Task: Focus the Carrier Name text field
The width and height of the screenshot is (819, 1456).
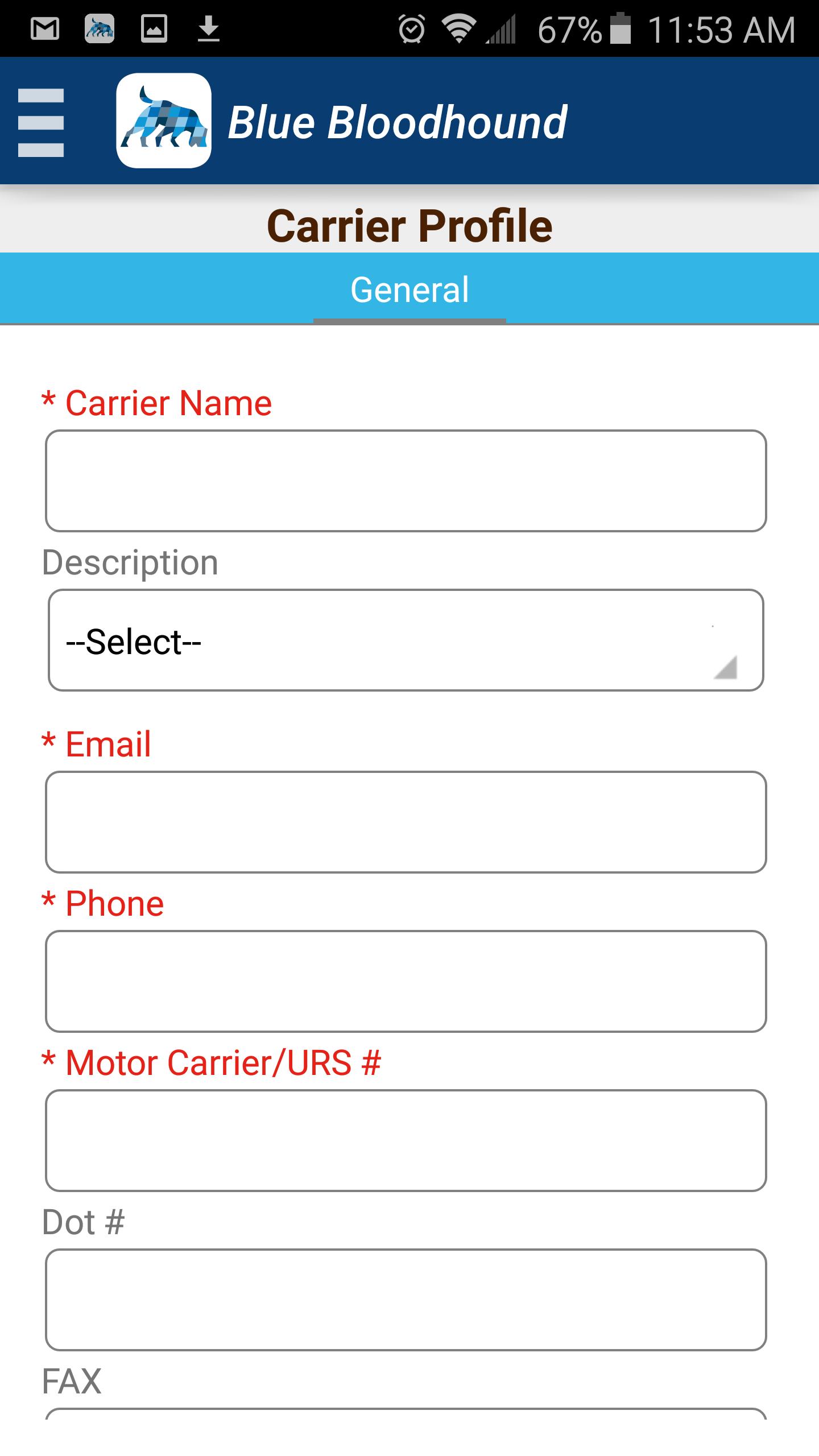Action: coord(406,481)
